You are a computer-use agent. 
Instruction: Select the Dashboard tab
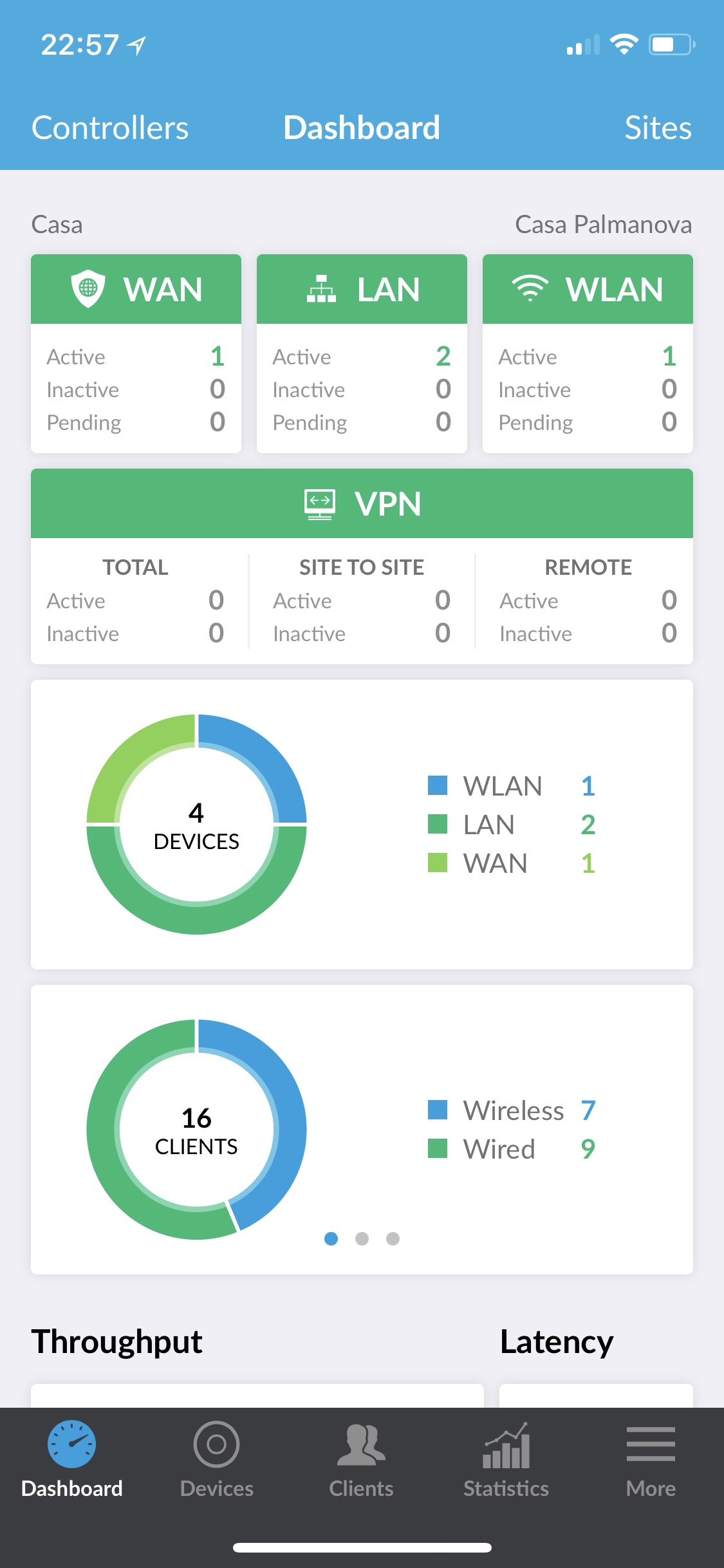pyautogui.click(x=71, y=1460)
